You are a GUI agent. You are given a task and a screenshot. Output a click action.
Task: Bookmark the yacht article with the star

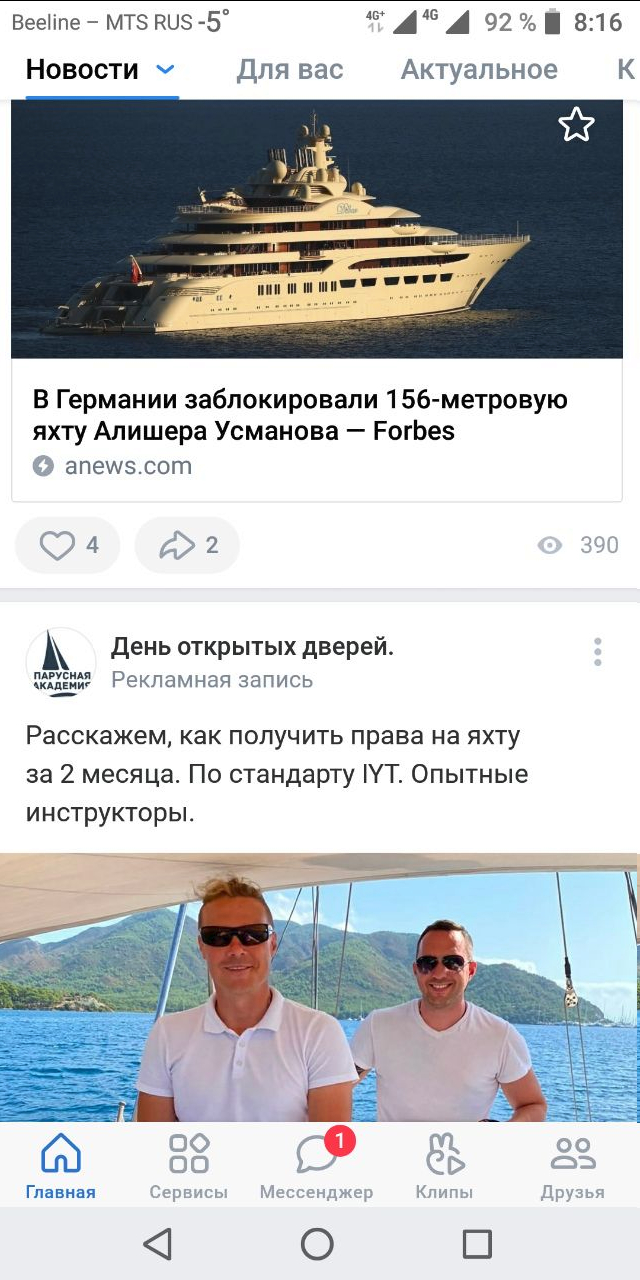coord(576,126)
